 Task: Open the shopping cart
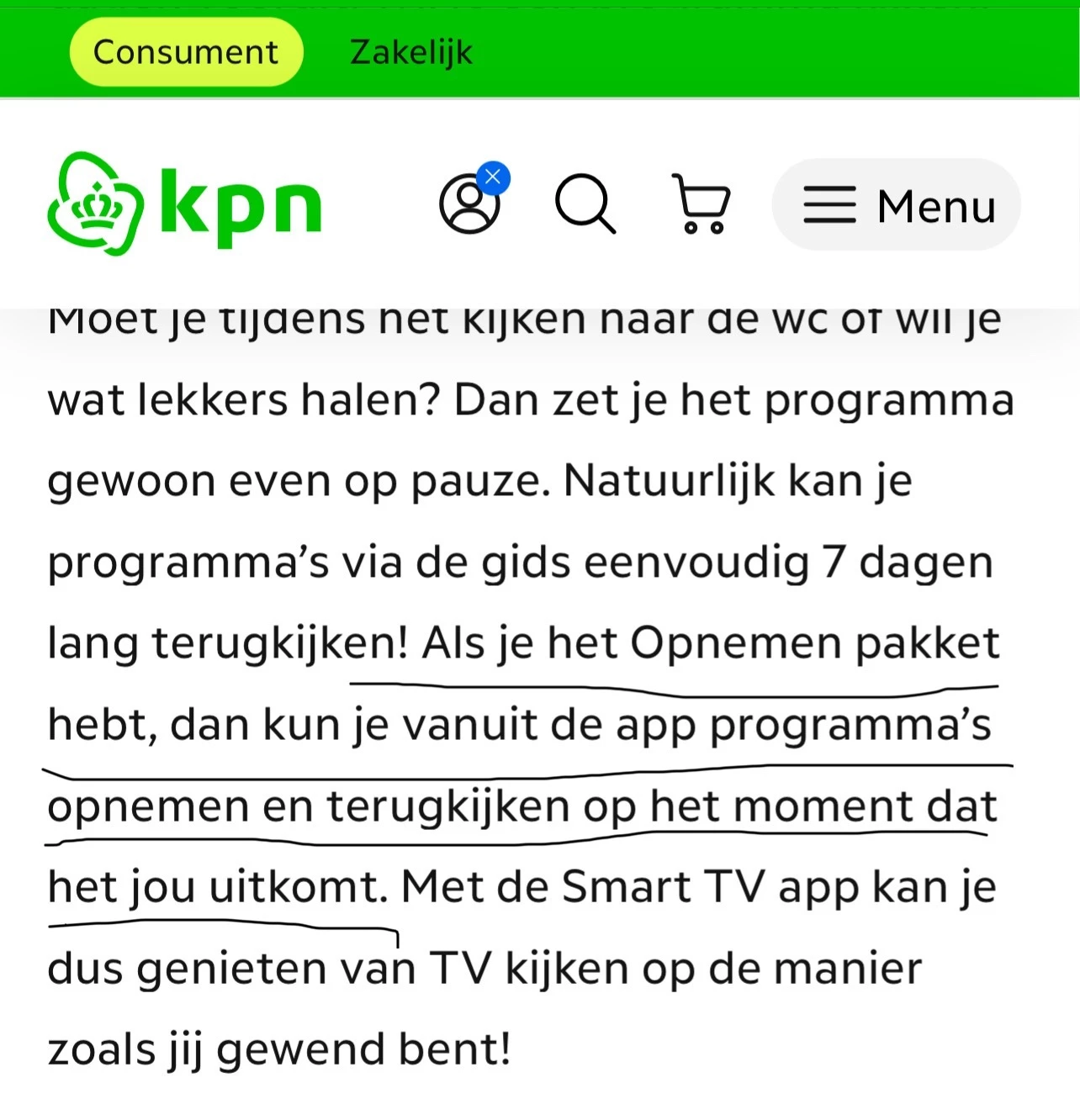tap(701, 203)
